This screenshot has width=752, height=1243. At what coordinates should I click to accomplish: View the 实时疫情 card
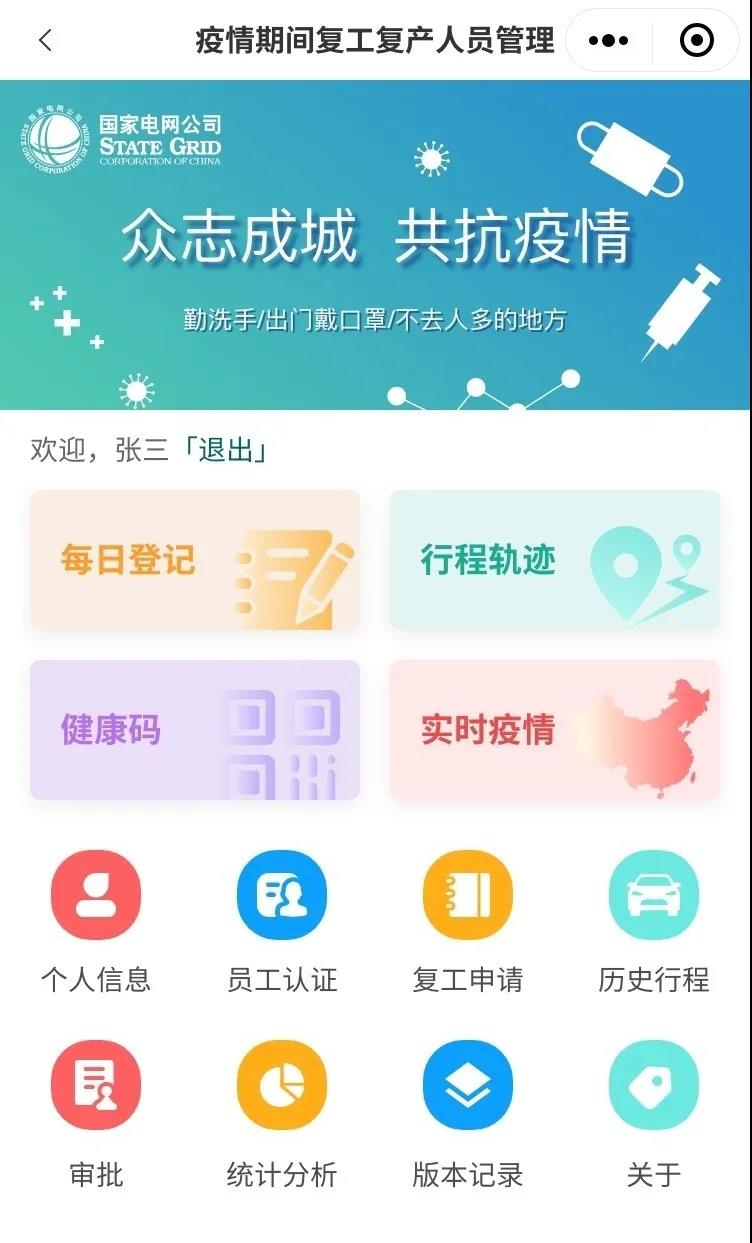pyautogui.click(x=555, y=730)
